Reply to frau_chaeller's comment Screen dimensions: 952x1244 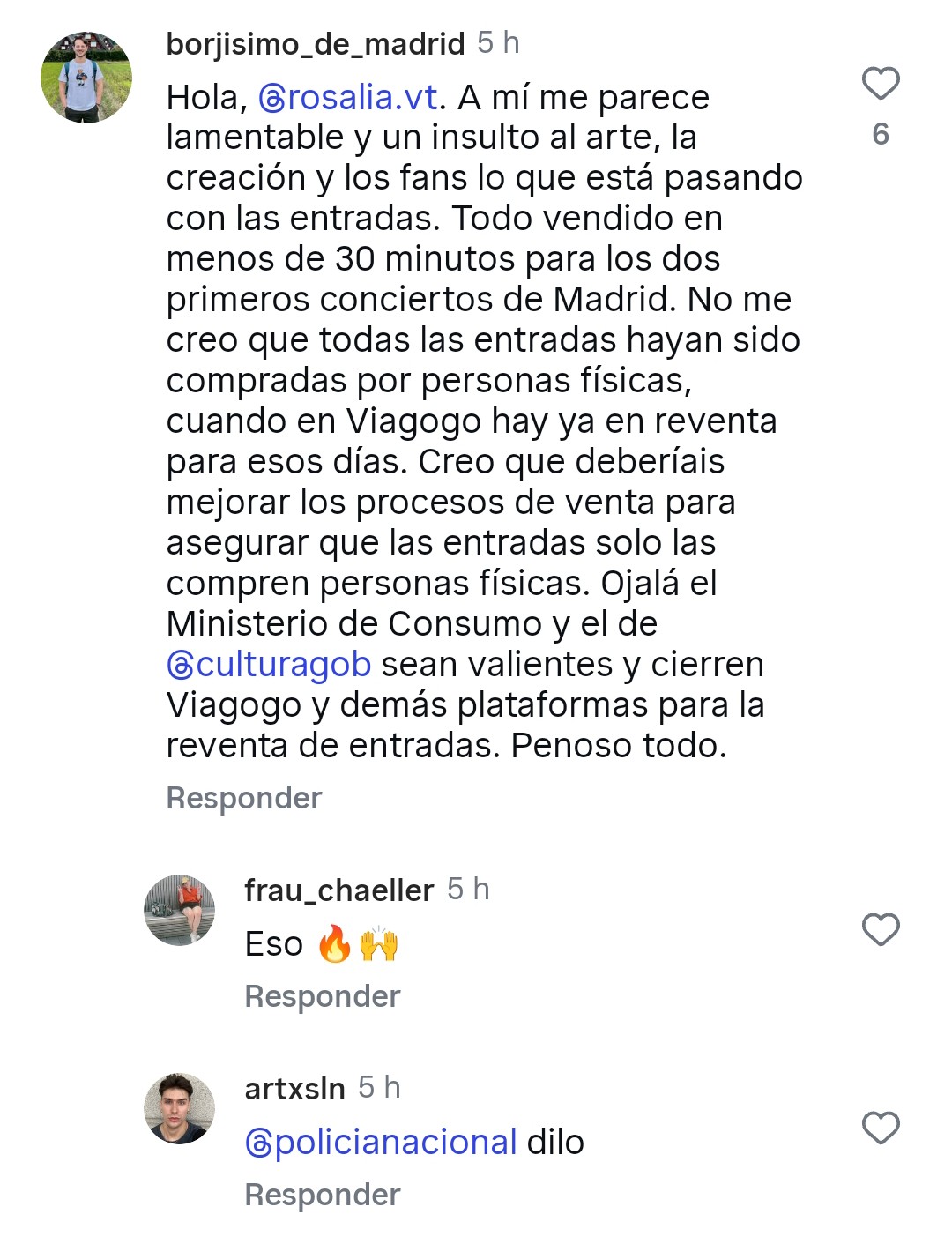(x=322, y=996)
